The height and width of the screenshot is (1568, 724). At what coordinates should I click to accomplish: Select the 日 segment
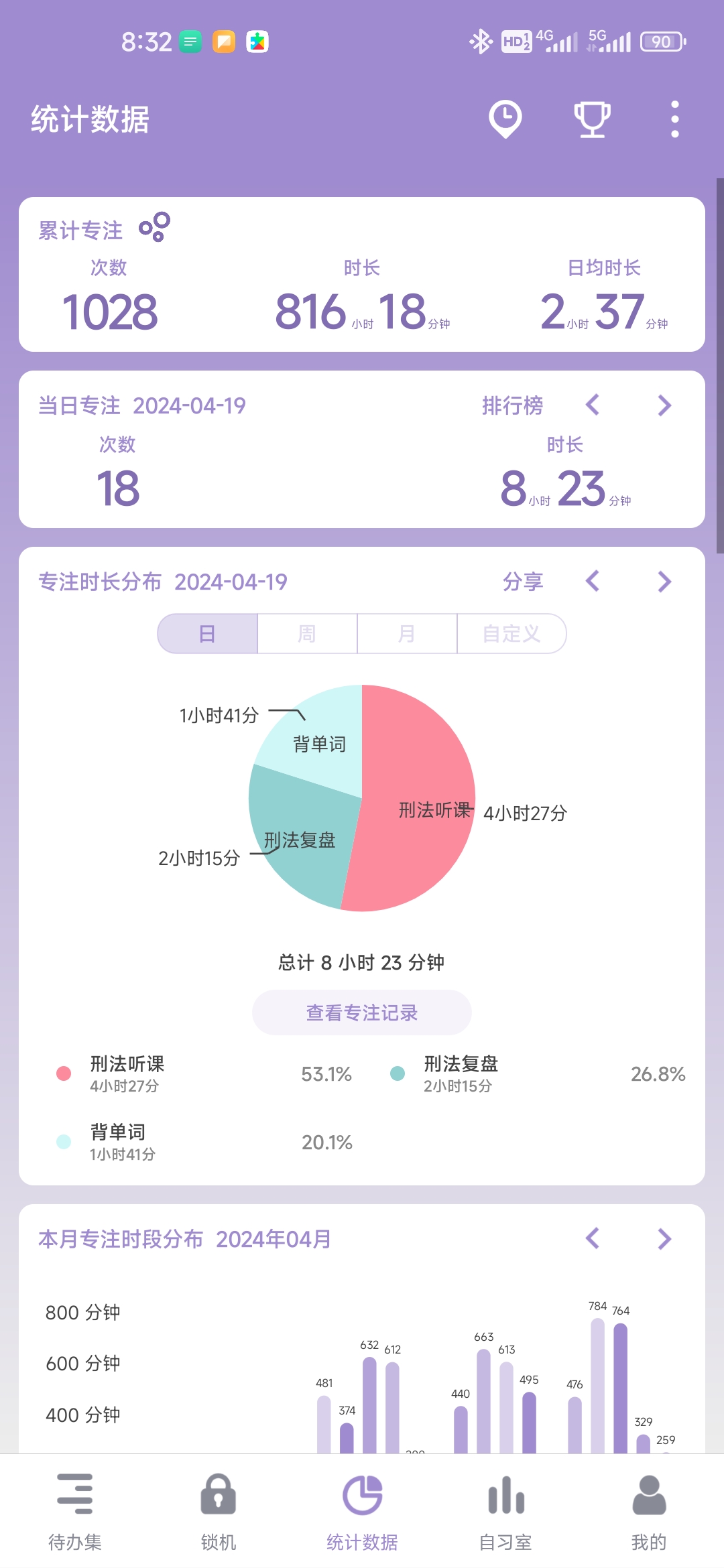(208, 633)
